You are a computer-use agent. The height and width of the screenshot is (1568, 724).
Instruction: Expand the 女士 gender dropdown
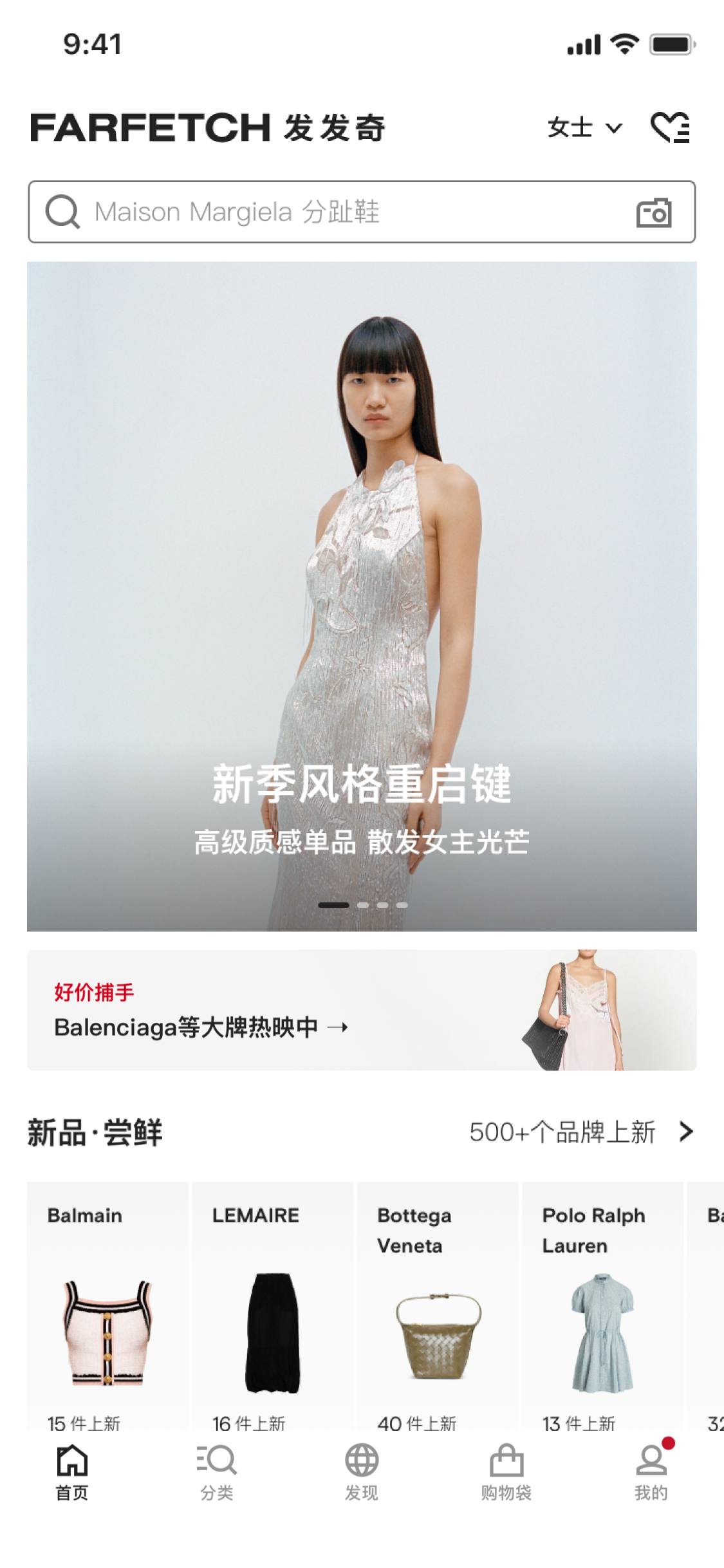[x=584, y=127]
